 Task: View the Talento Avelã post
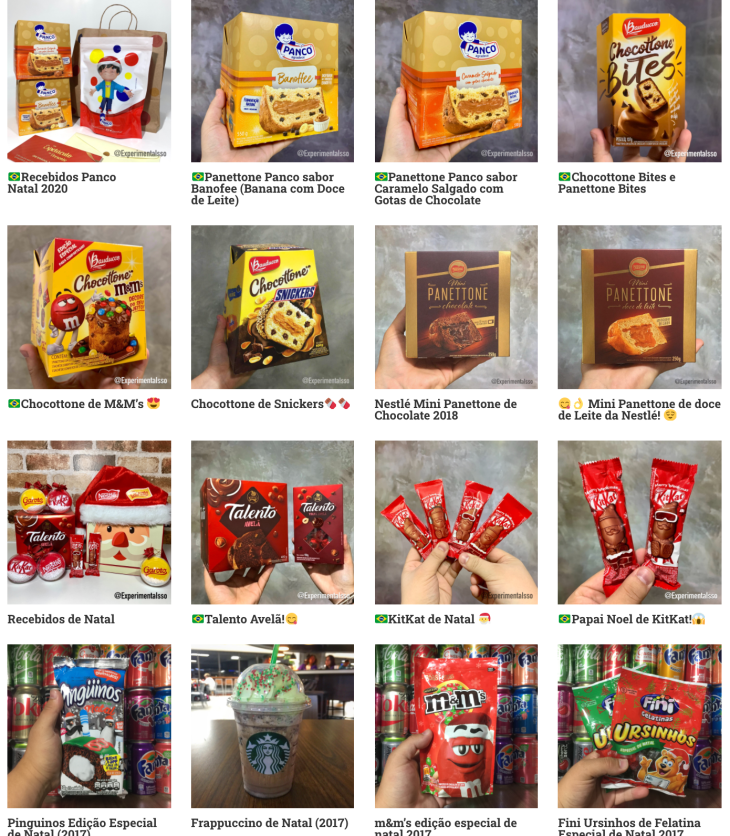[272, 522]
